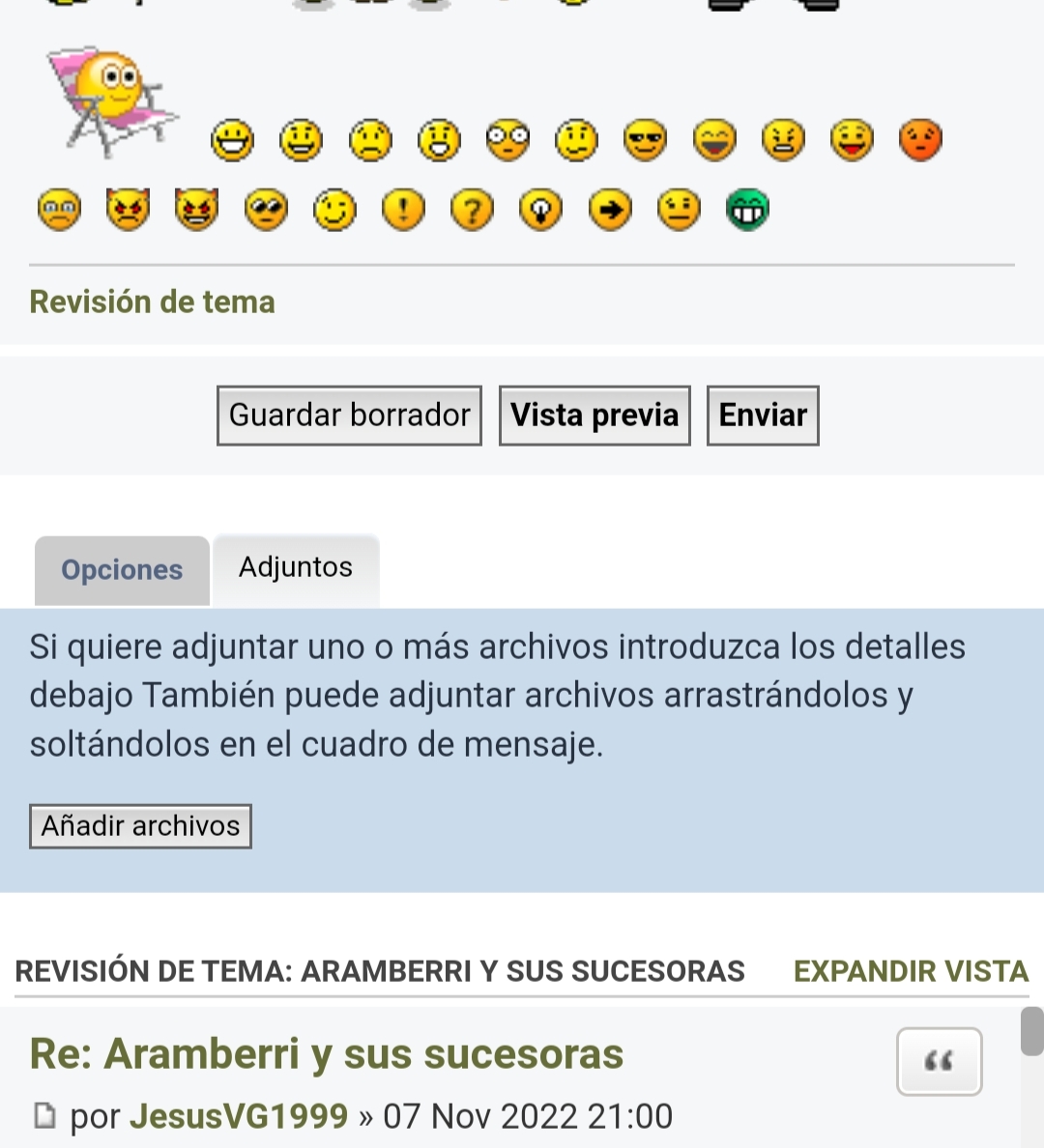Insert the arrow smiley

click(610, 209)
